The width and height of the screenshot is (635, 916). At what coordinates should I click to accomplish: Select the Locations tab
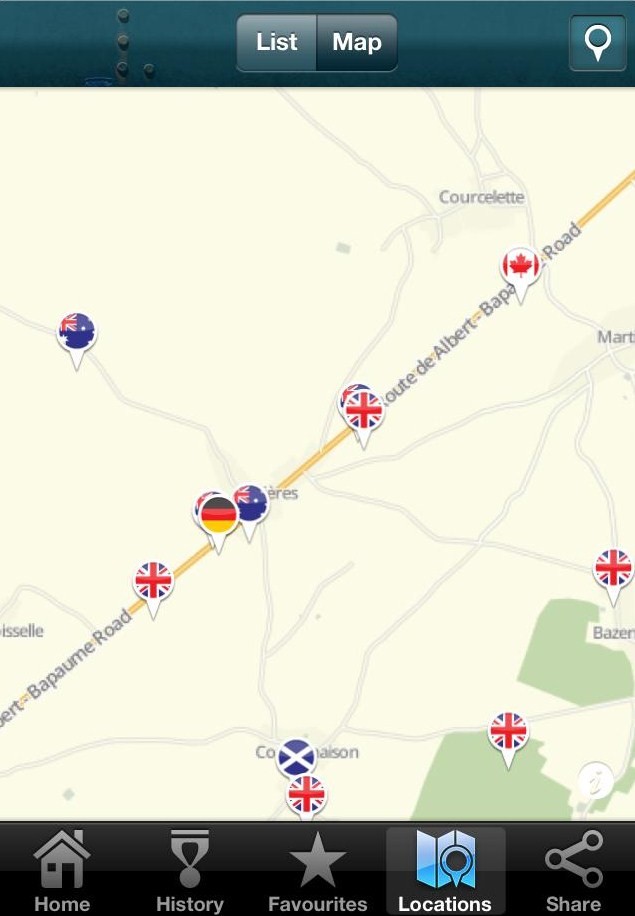point(445,870)
